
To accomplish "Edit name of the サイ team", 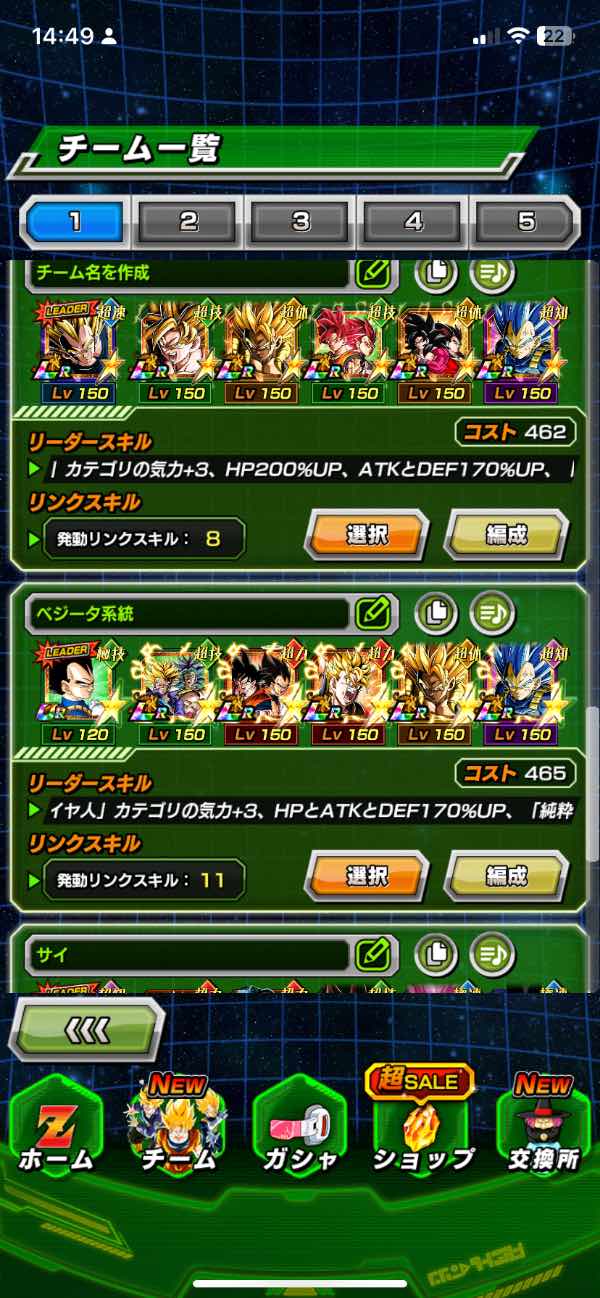I will point(372,953).
